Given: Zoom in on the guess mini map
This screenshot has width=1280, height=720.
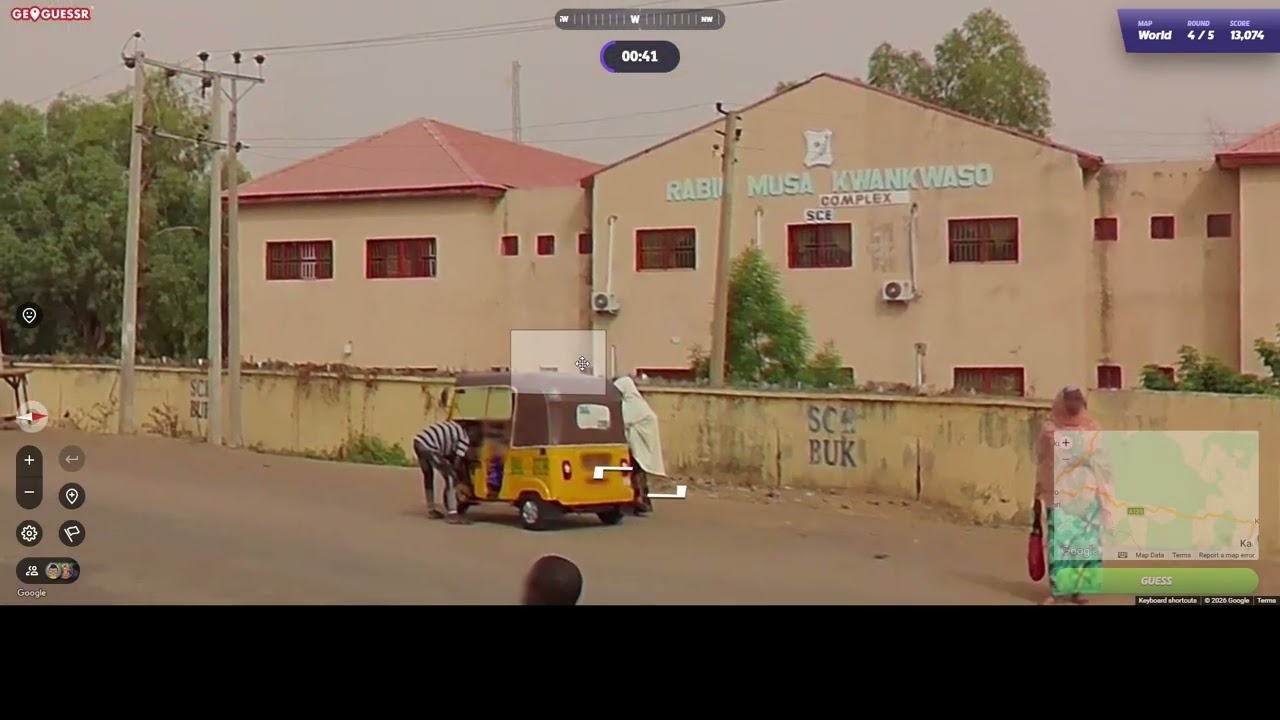Looking at the screenshot, I should (x=1066, y=443).
